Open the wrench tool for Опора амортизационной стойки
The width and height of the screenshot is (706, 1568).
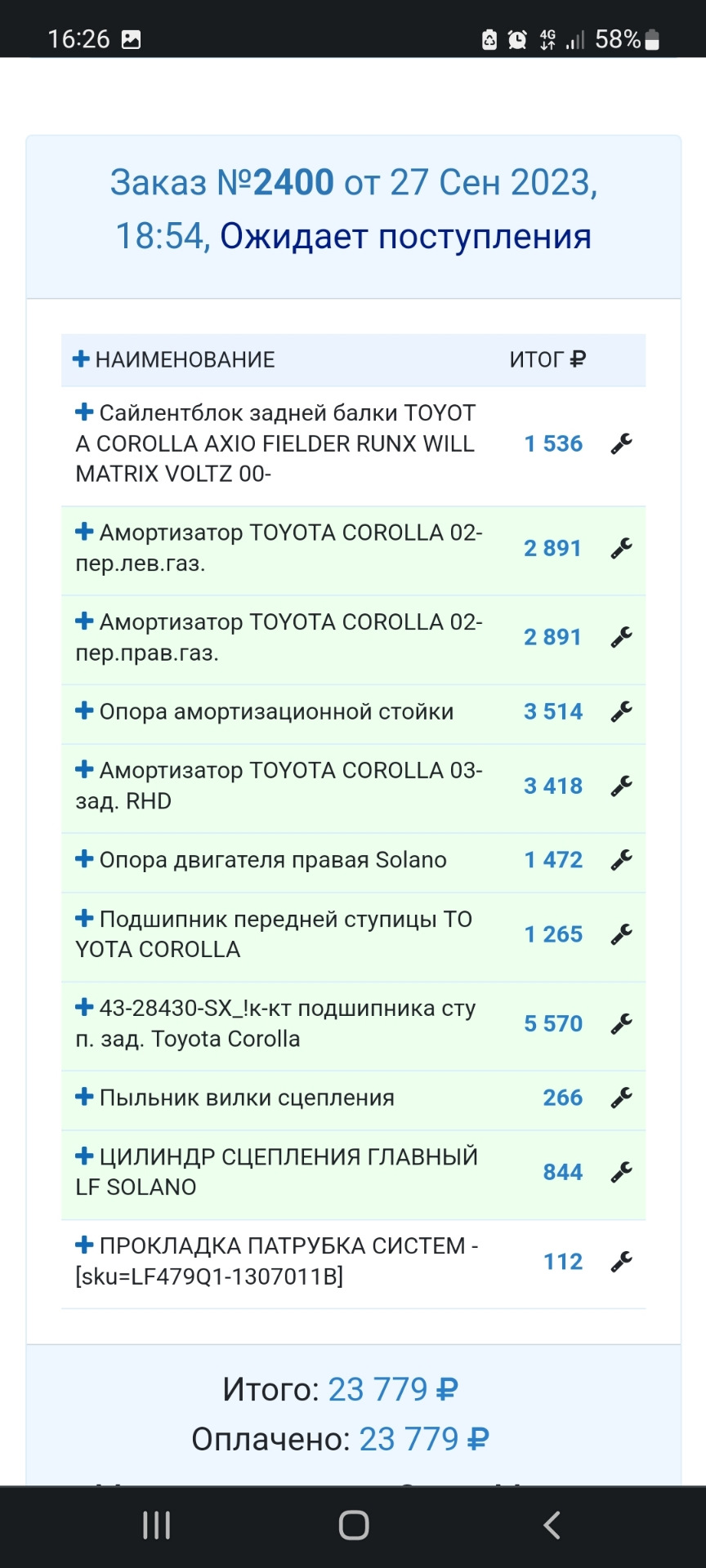tap(623, 711)
